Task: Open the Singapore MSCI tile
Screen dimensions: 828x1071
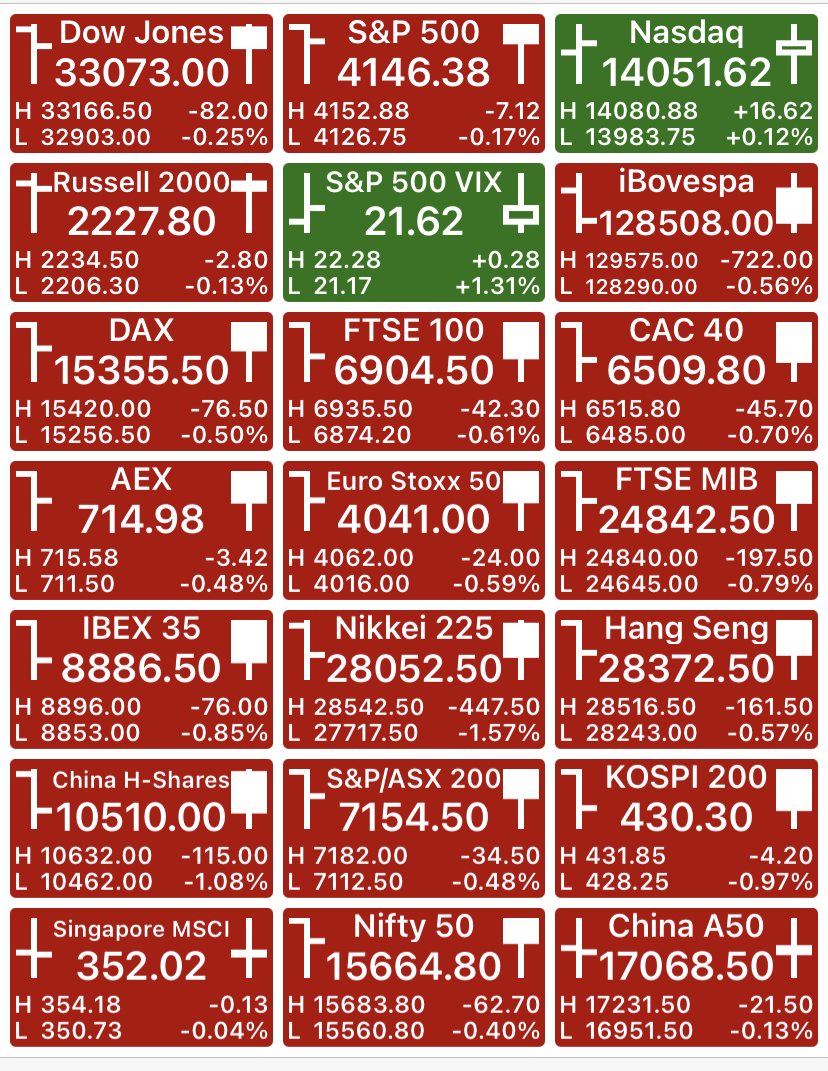Action: point(141,977)
